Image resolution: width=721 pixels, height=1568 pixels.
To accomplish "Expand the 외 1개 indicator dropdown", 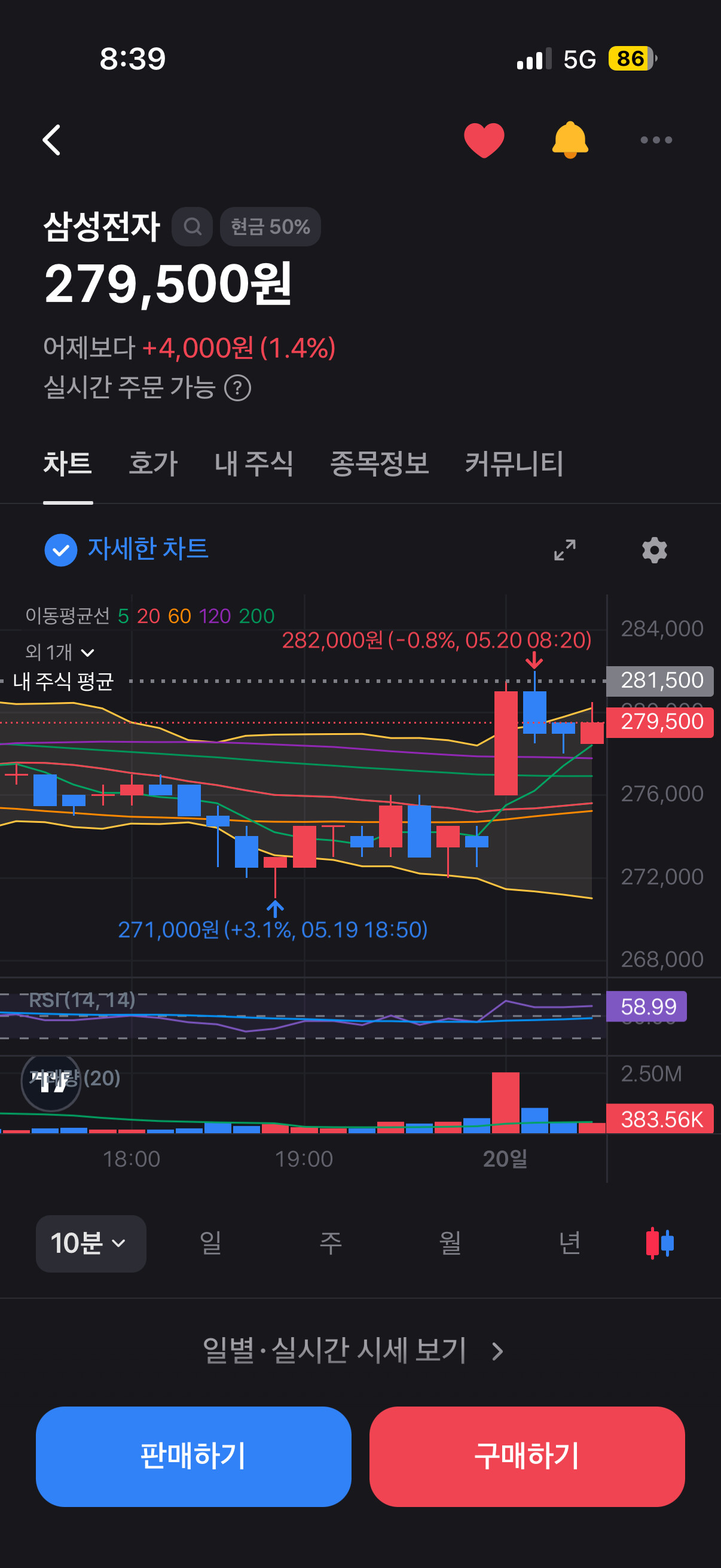I will click(x=60, y=652).
